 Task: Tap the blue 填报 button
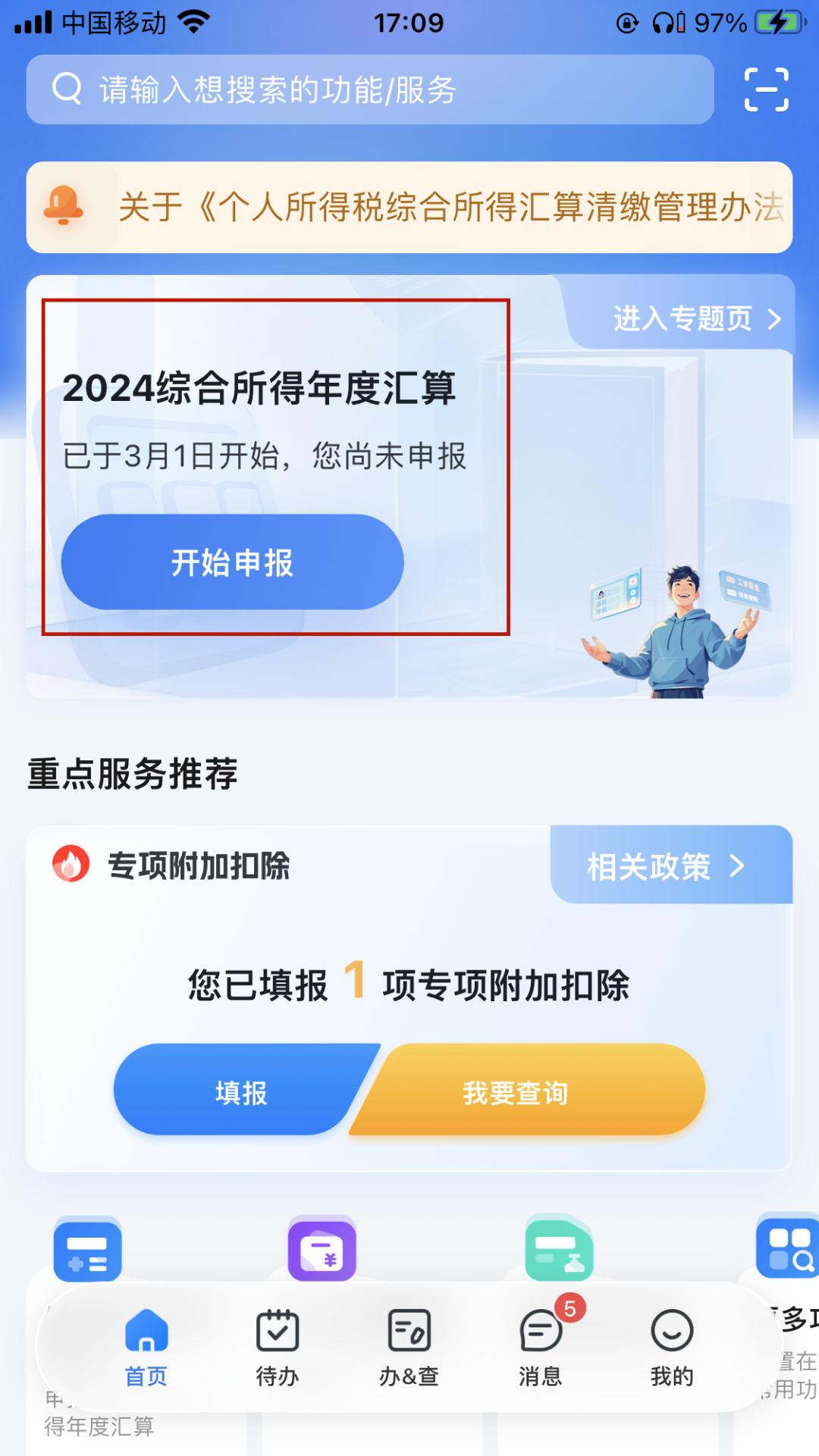tap(241, 1092)
